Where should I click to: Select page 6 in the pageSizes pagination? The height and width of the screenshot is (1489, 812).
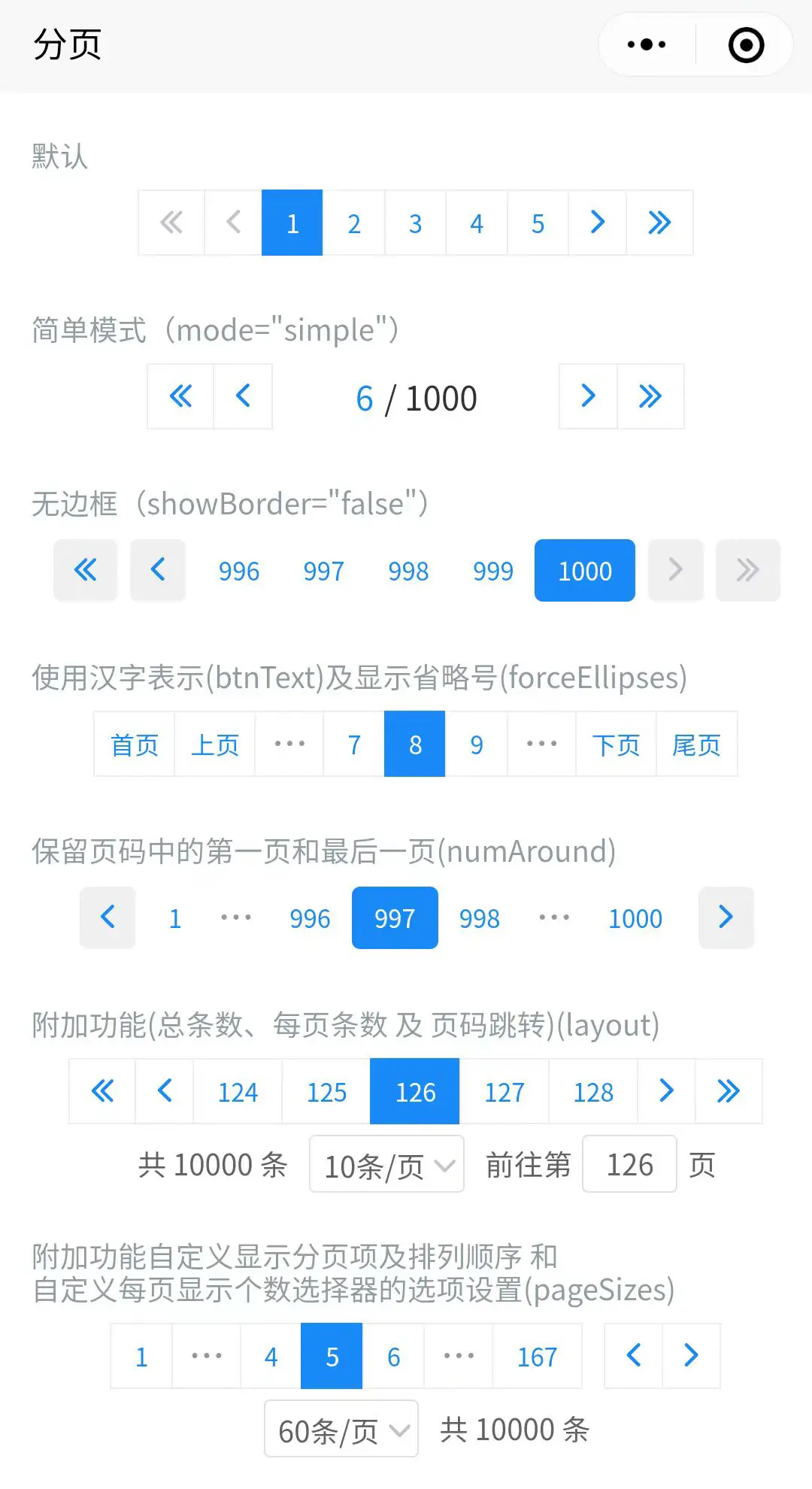pos(393,1357)
